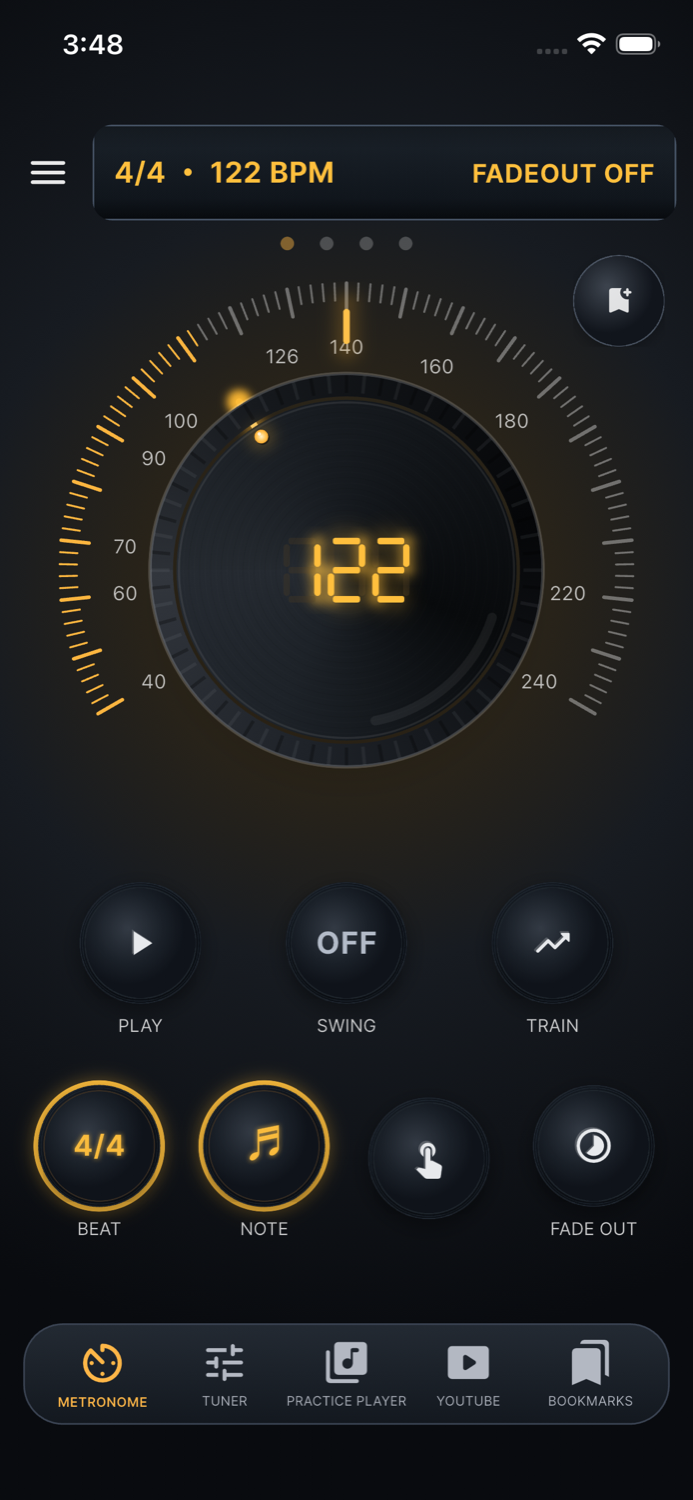This screenshot has height=1500, width=693.
Task: Open the Train tempo trainer
Action: [552, 943]
